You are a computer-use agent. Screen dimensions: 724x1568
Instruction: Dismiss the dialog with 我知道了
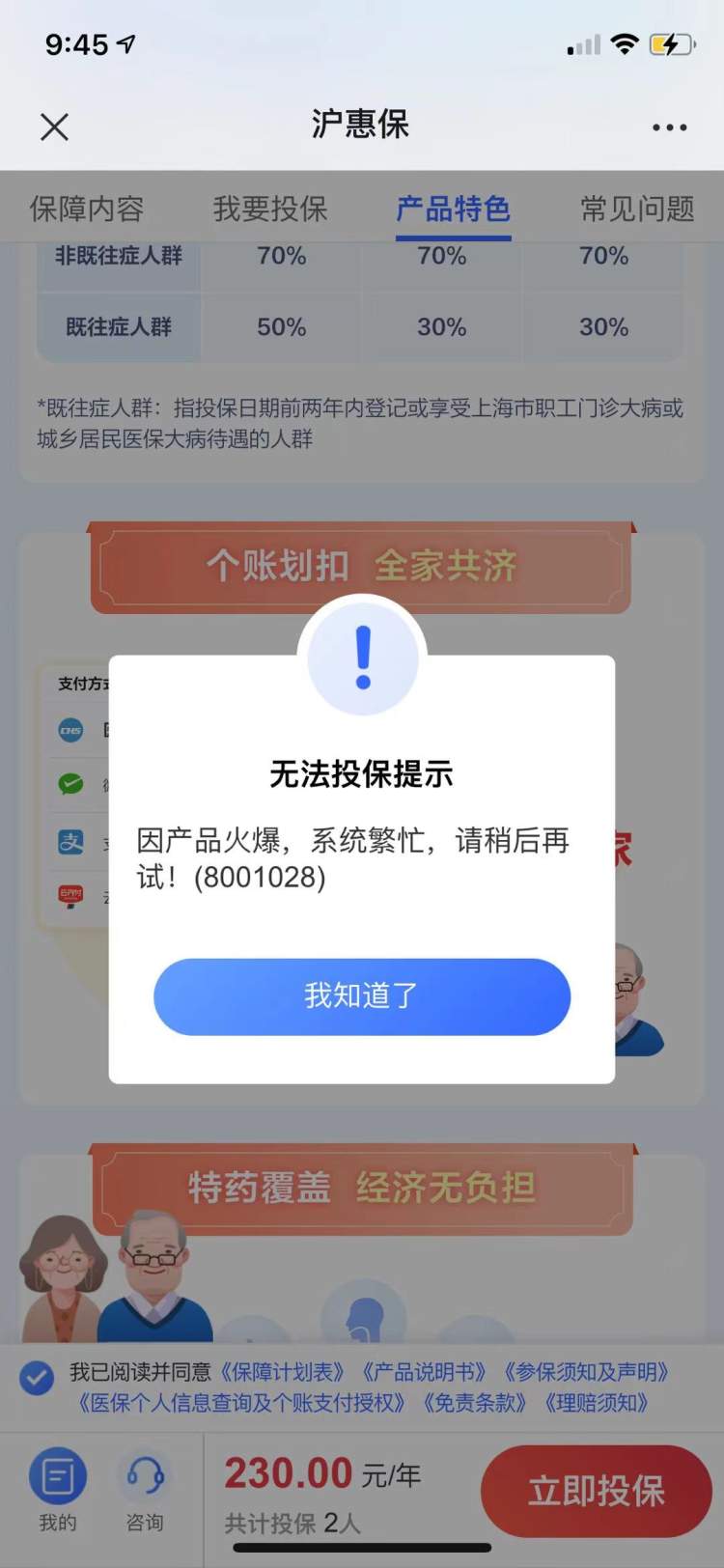[x=362, y=996]
